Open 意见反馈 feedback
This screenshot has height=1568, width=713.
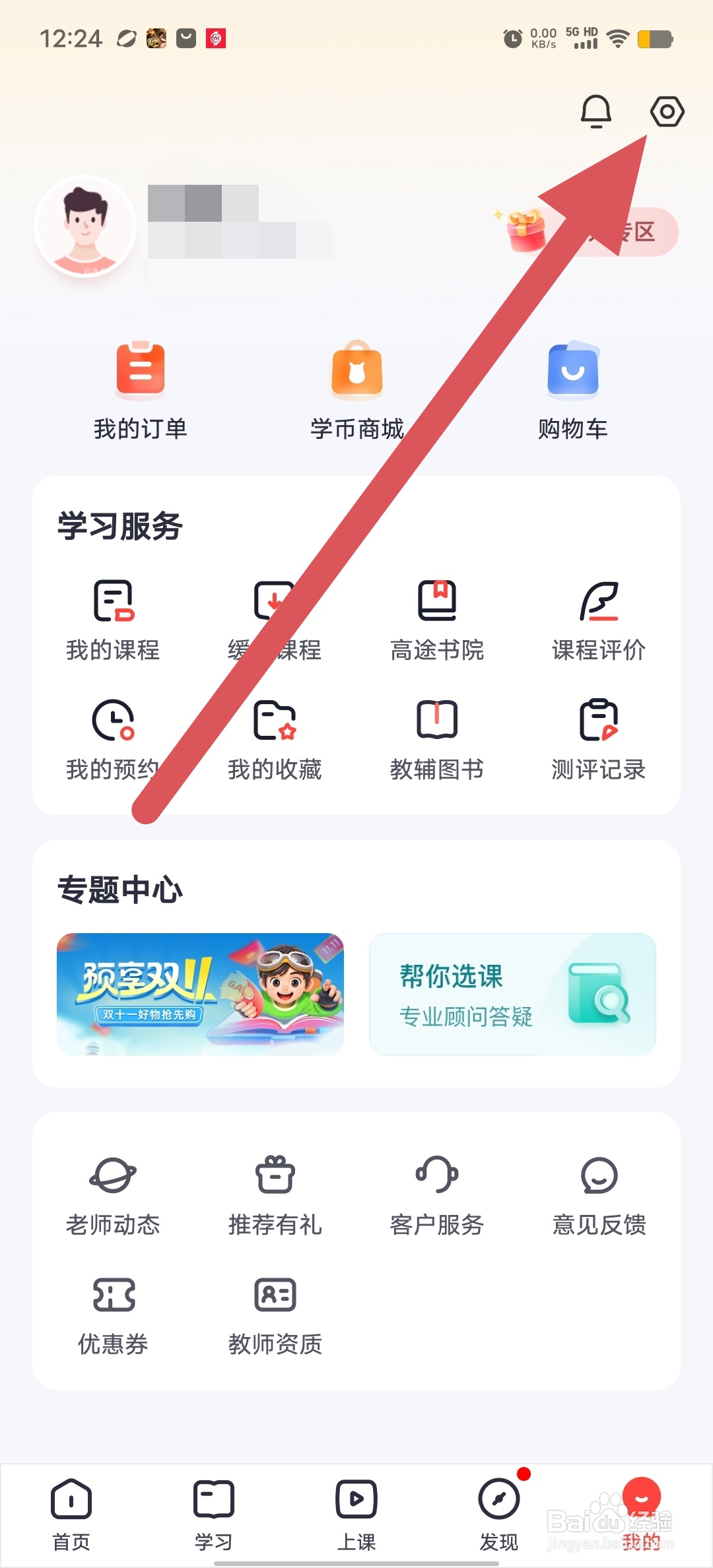click(599, 1198)
